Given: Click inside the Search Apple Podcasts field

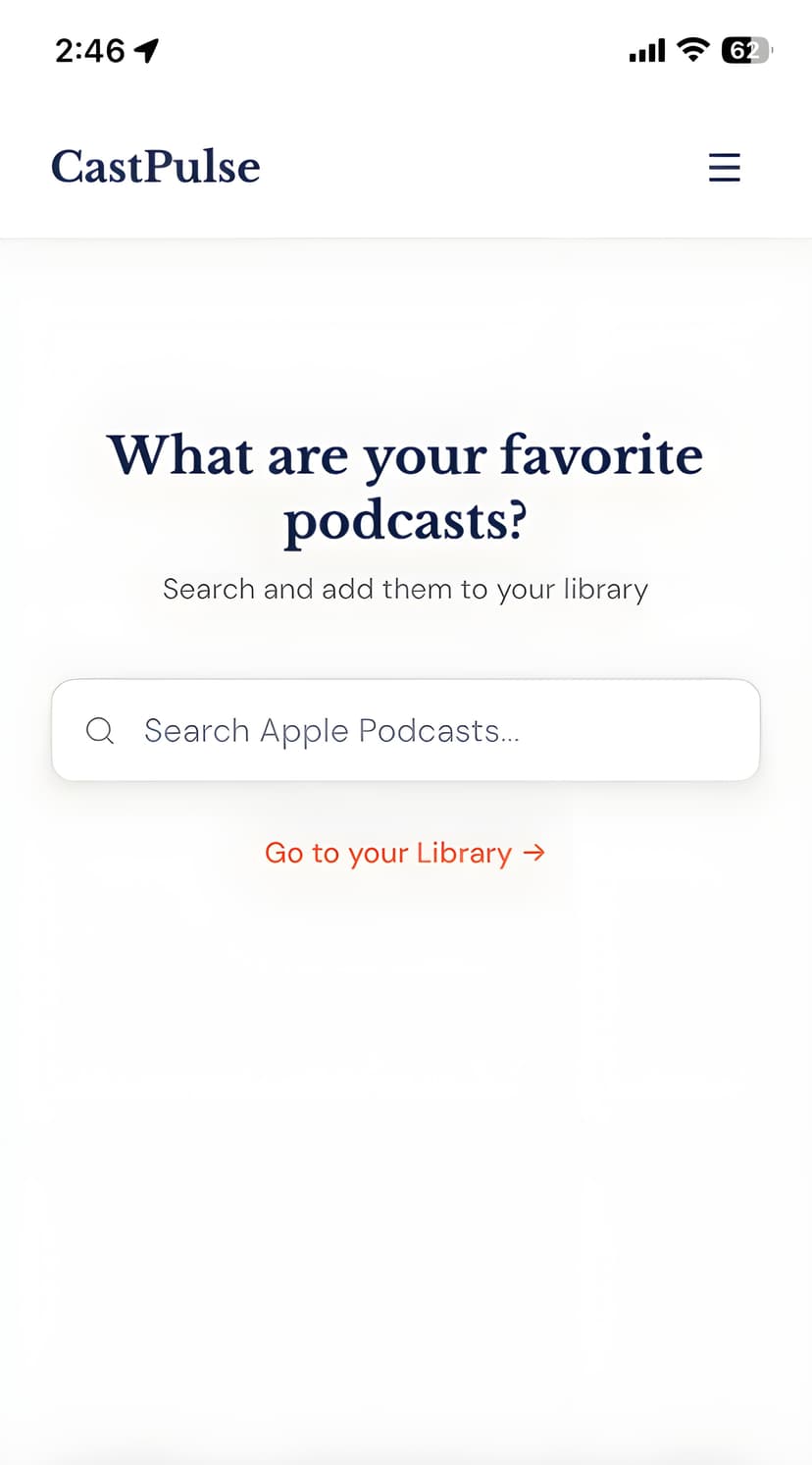Looking at the screenshot, I should 405,730.
